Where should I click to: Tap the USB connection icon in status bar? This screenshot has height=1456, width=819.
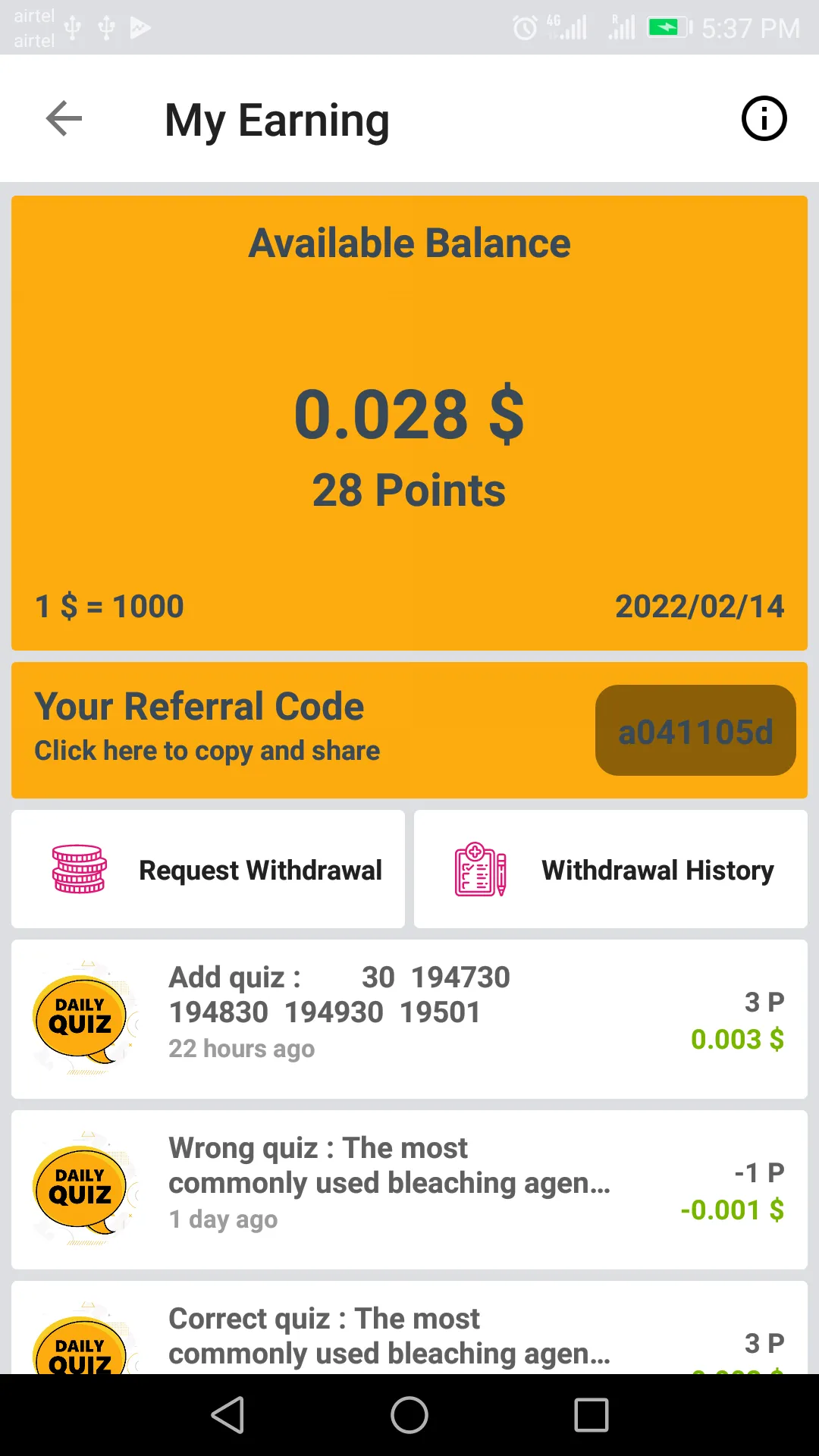[74, 27]
